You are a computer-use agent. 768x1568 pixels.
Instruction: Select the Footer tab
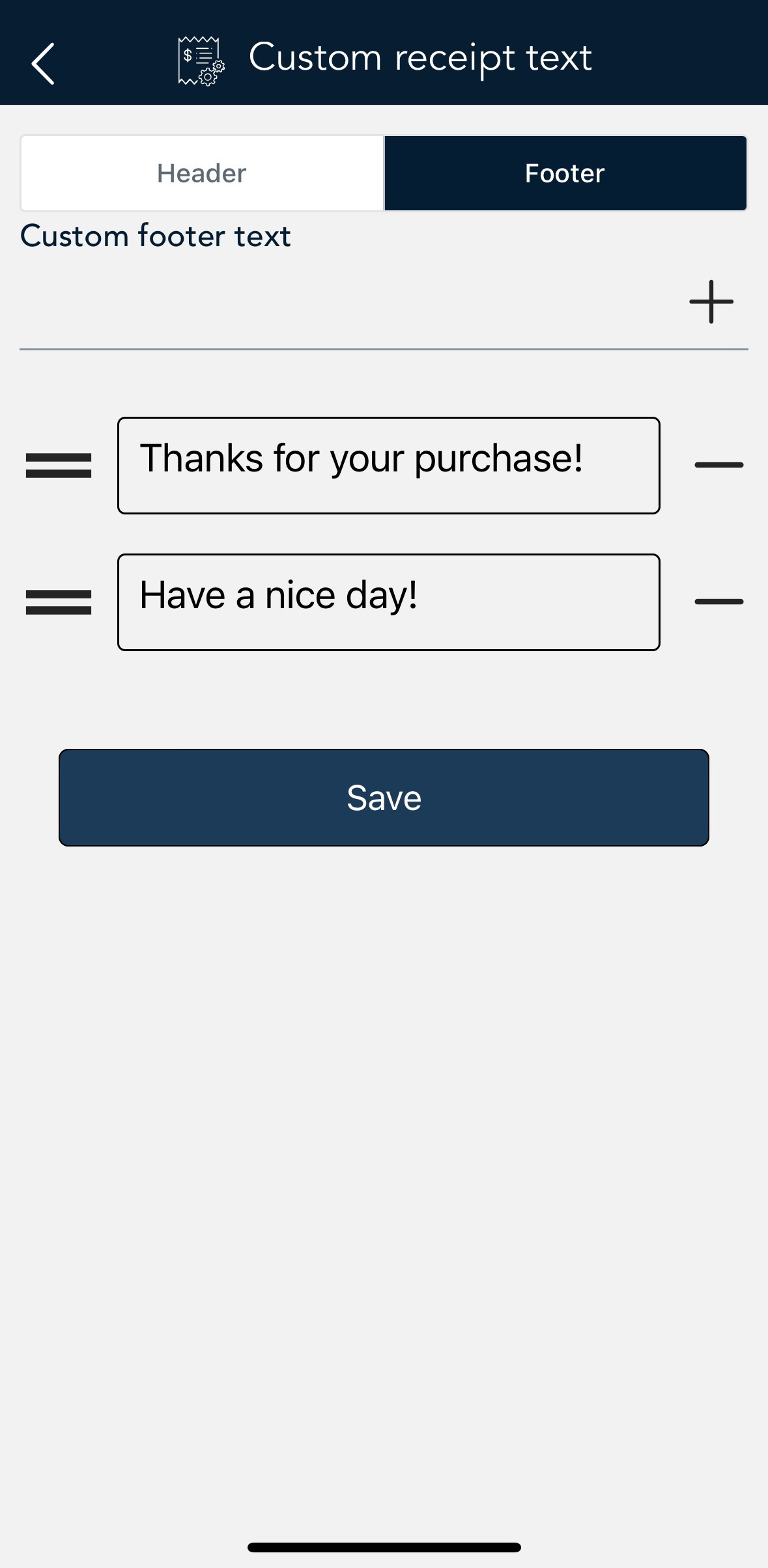point(565,173)
